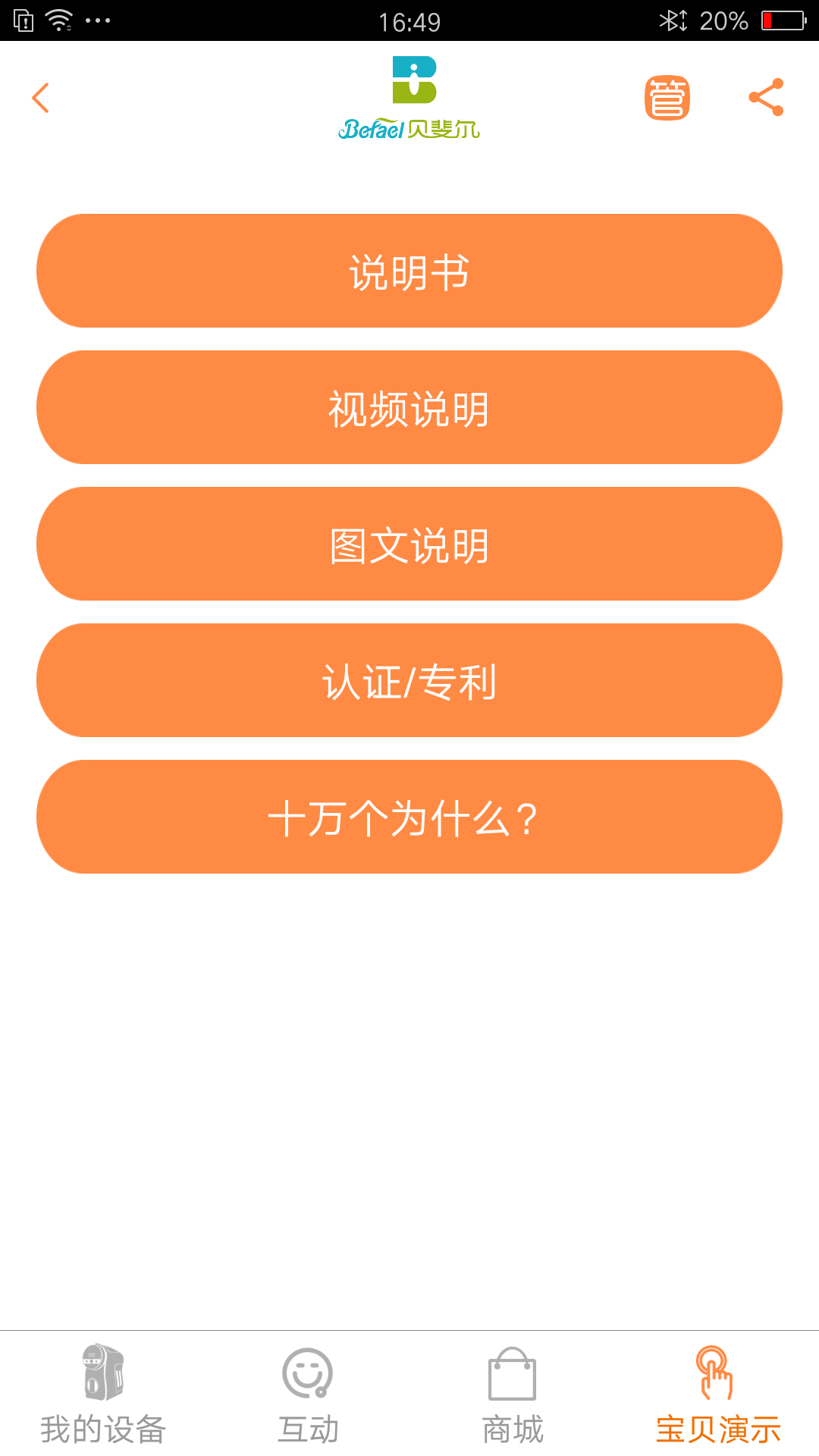Switch to the 我的设备 tab
This screenshot has height=1456, width=819.
[x=103, y=1394]
